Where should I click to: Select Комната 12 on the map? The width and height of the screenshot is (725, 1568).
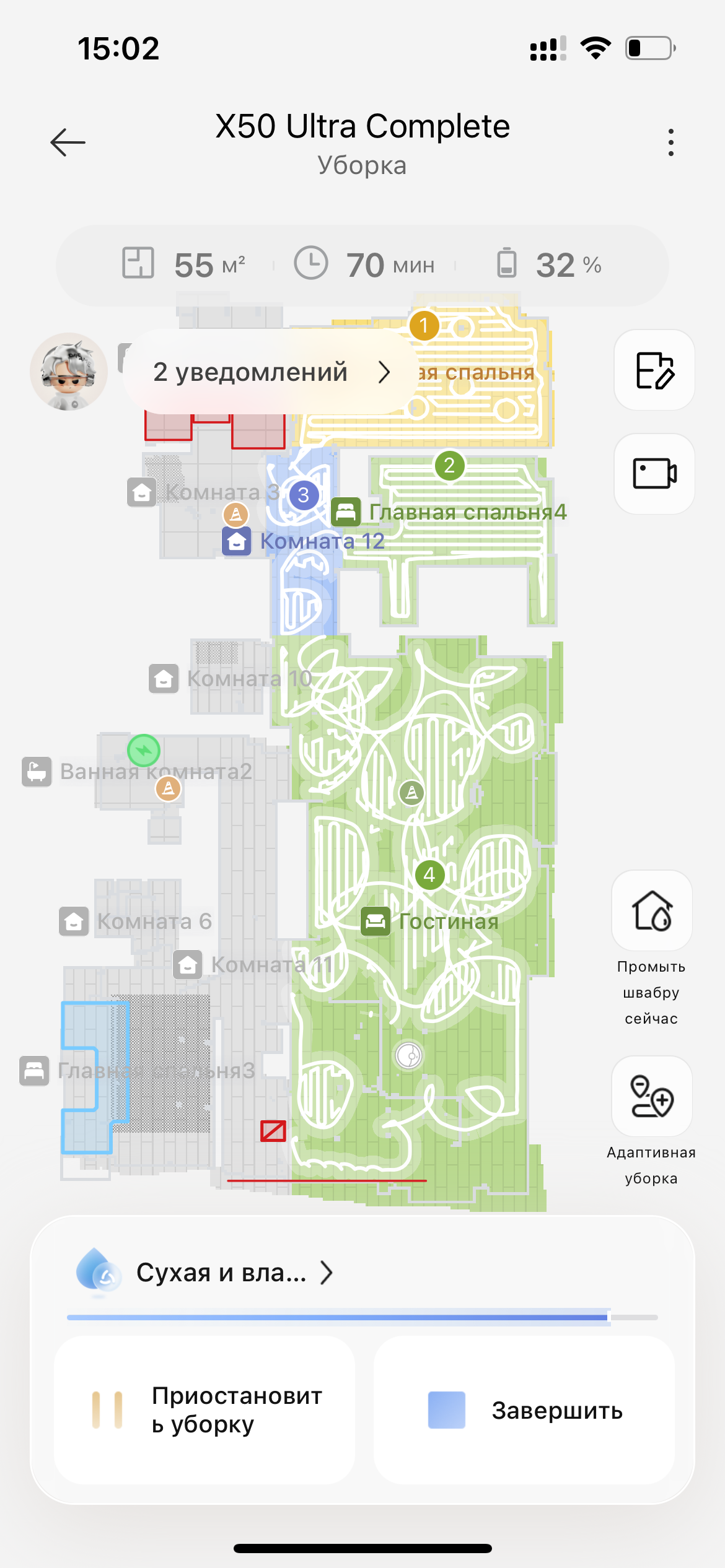point(322,541)
